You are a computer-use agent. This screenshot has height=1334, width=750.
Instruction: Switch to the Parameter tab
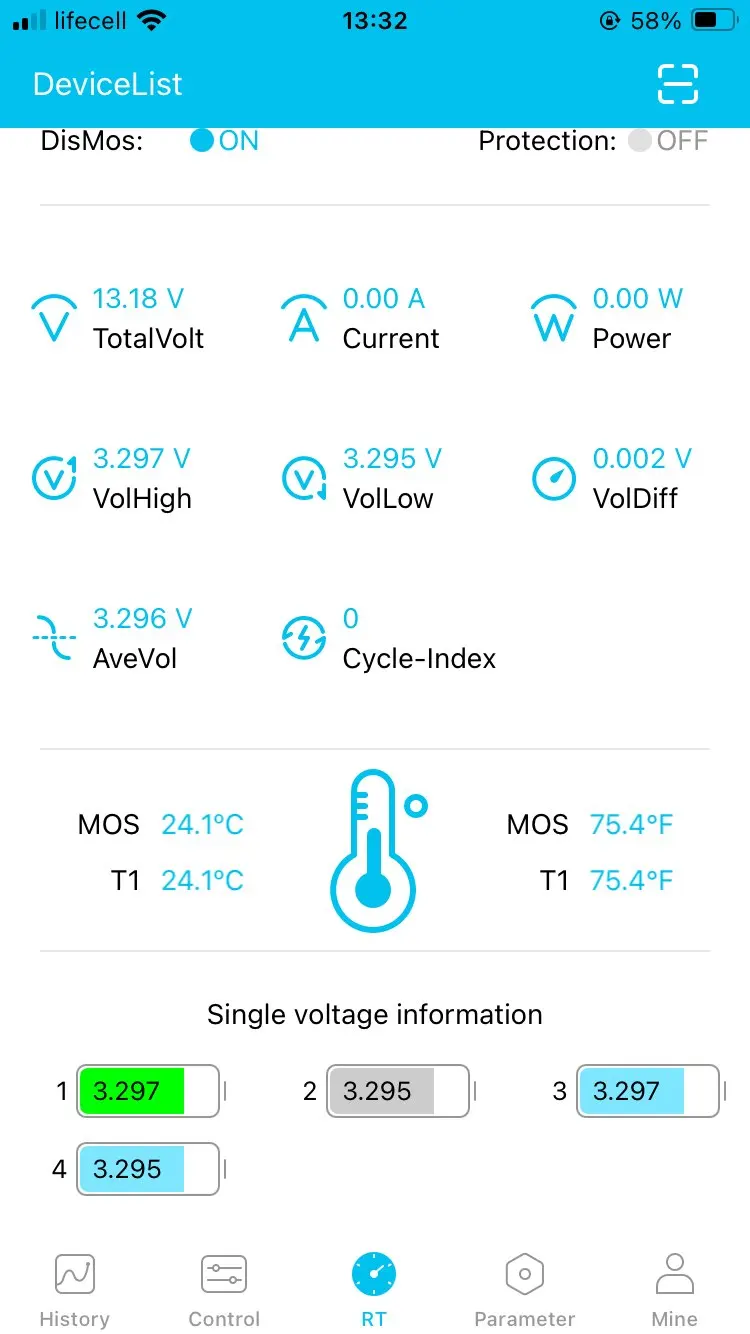[524, 1290]
